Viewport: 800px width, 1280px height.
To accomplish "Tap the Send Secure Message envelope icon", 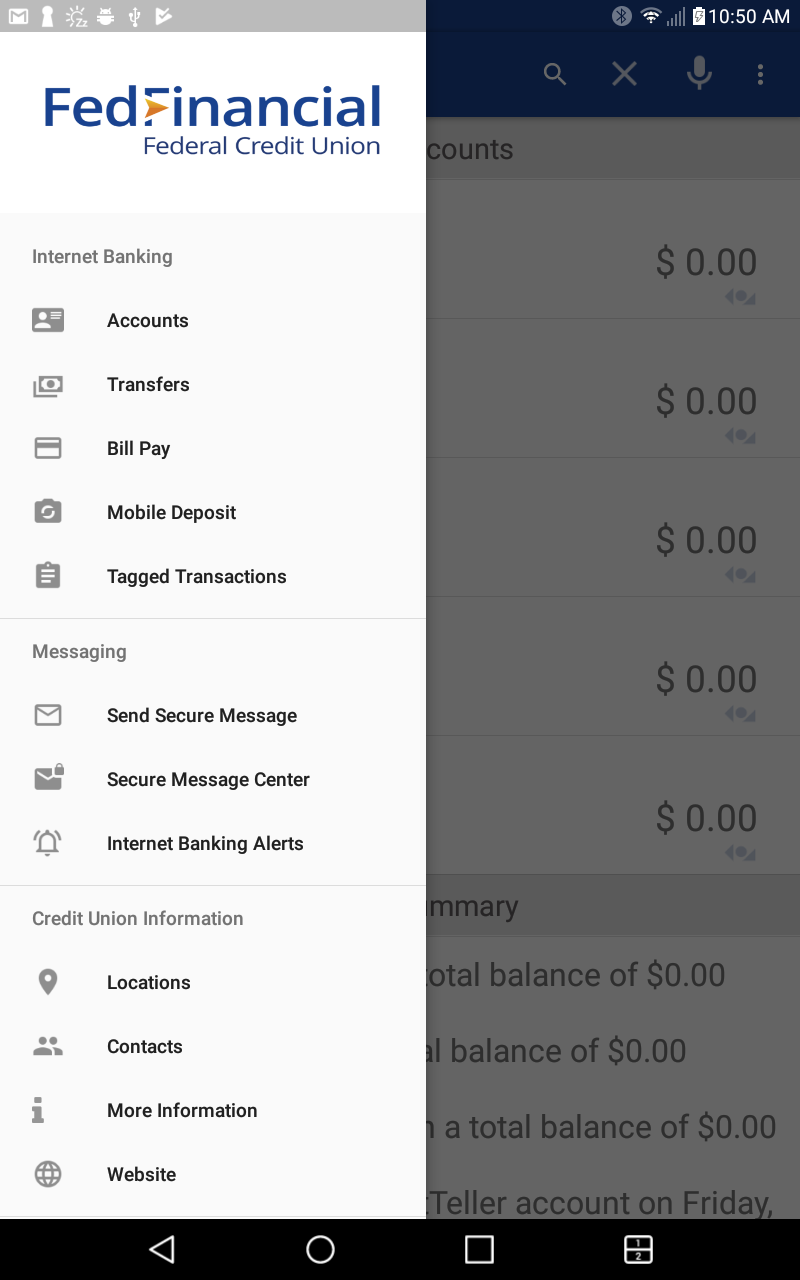I will [48, 715].
